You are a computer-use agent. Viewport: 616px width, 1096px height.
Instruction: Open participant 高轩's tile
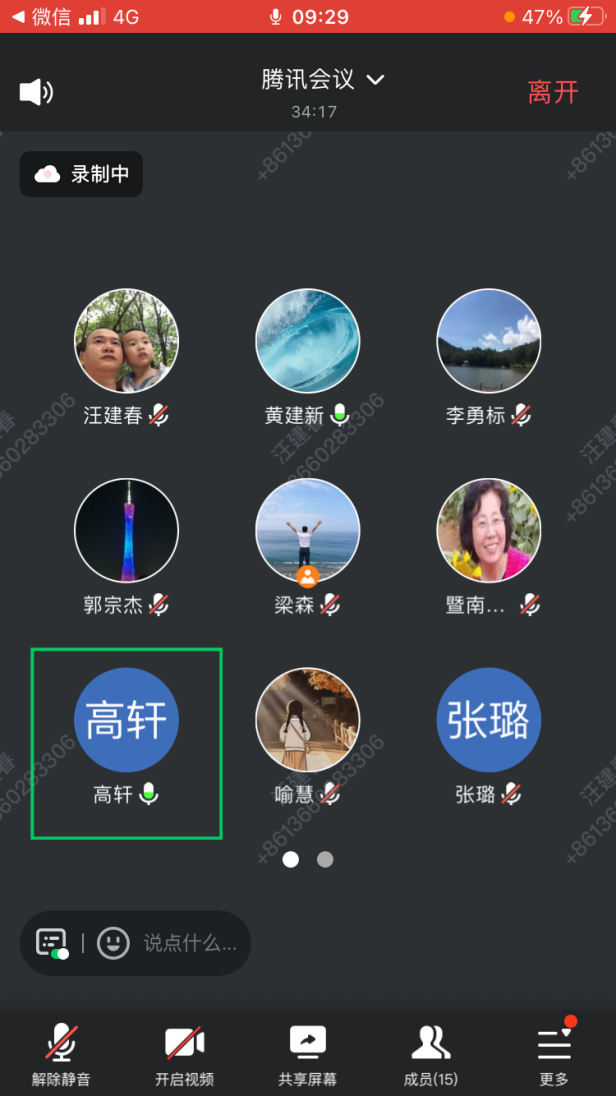pos(126,721)
